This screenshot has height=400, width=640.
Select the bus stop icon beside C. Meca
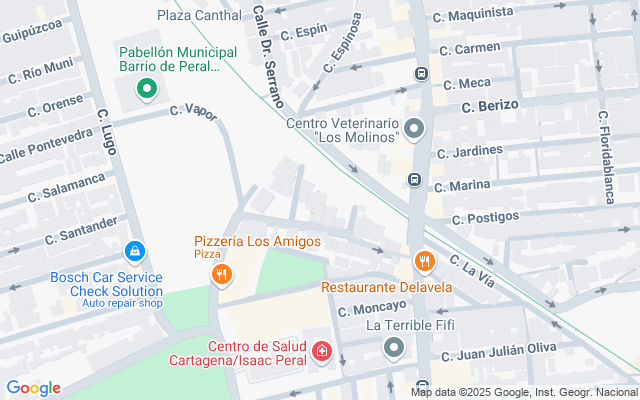[421, 74]
